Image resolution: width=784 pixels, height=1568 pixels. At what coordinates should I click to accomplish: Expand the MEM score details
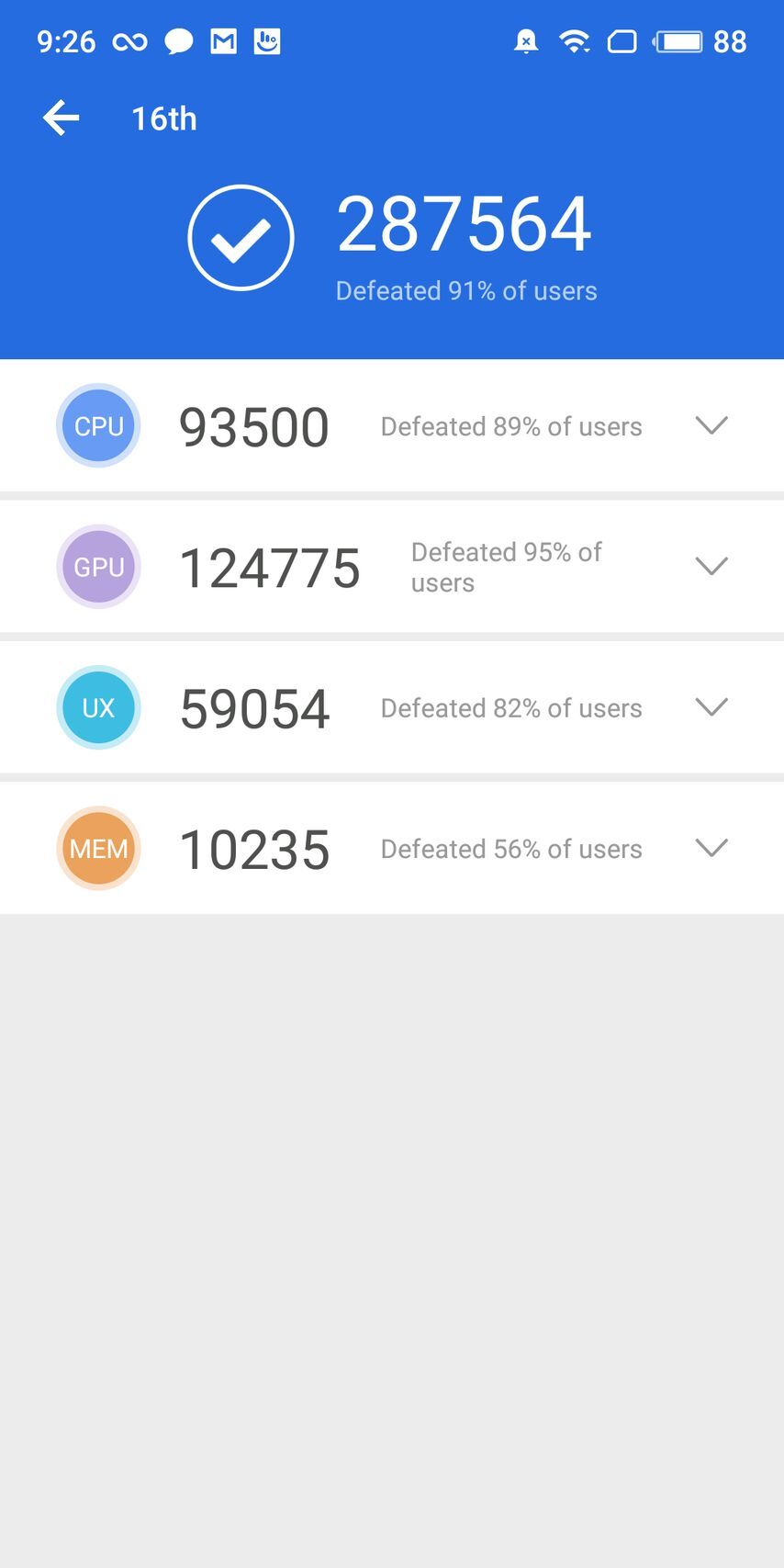pos(711,848)
